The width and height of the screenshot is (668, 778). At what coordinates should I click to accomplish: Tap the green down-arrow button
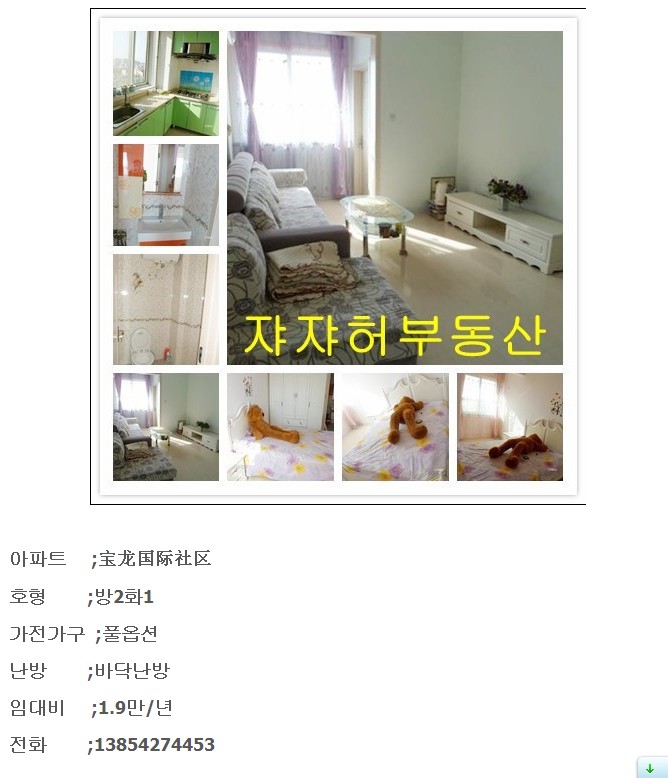tap(650, 768)
